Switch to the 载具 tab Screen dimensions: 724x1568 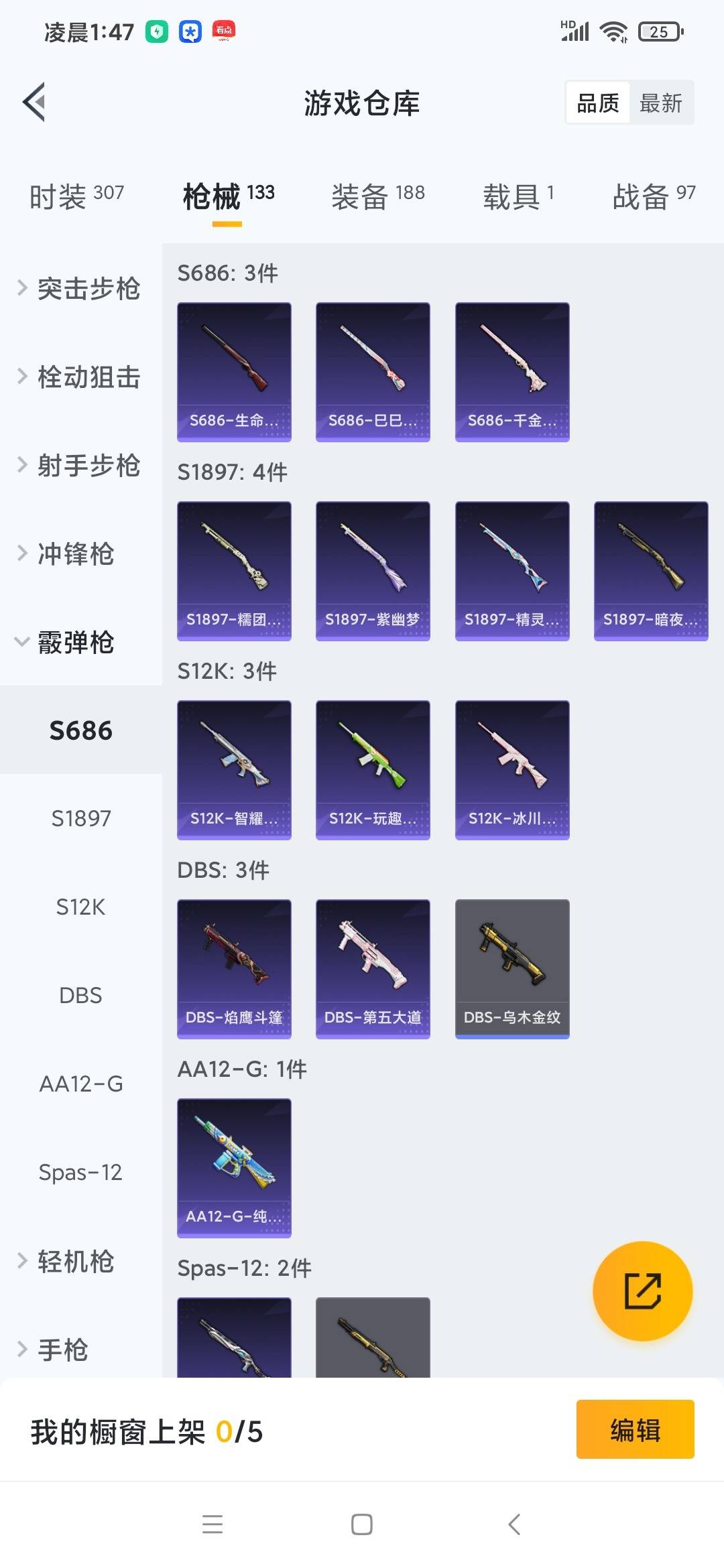coord(518,196)
